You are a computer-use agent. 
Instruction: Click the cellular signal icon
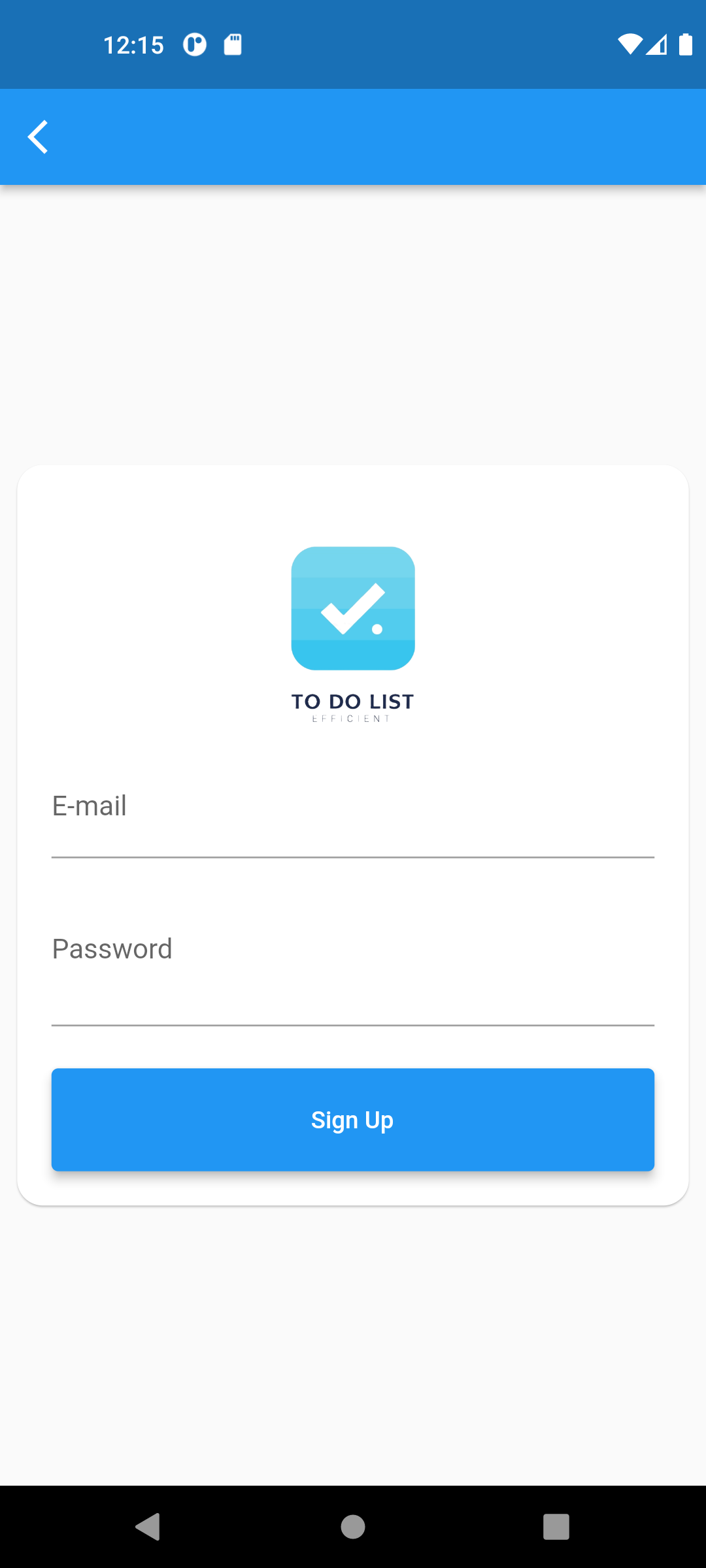(657, 44)
